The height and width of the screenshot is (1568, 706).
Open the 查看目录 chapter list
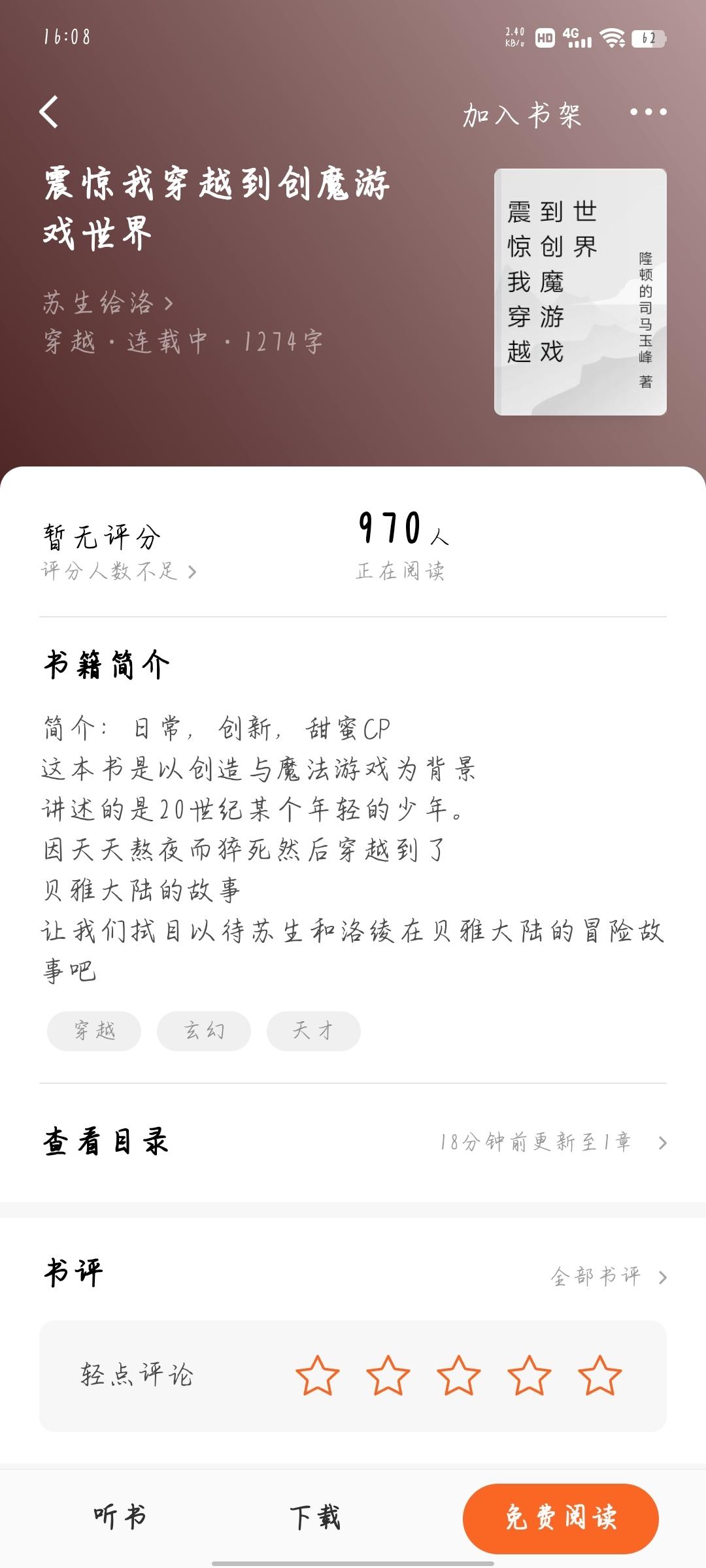click(x=353, y=1142)
